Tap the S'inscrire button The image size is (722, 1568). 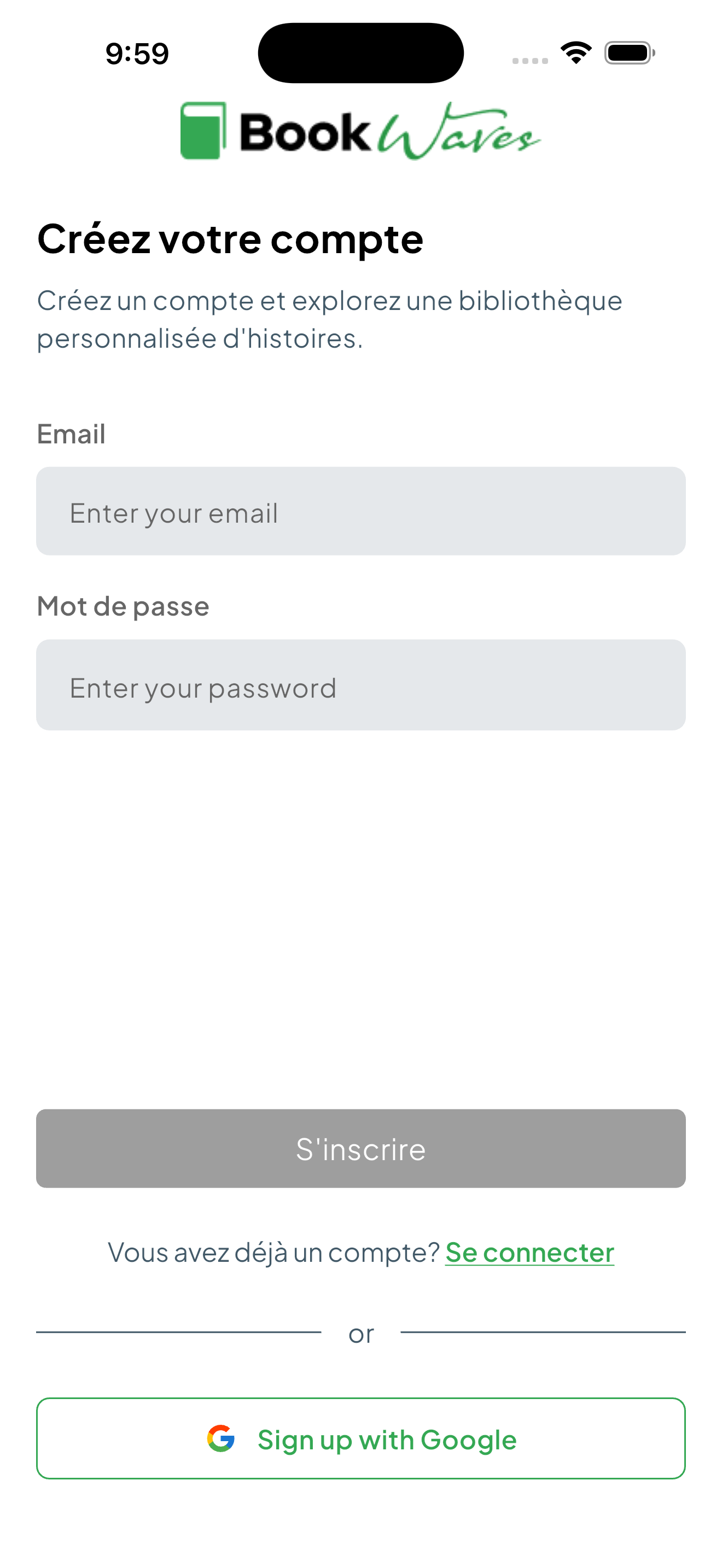(360, 1148)
